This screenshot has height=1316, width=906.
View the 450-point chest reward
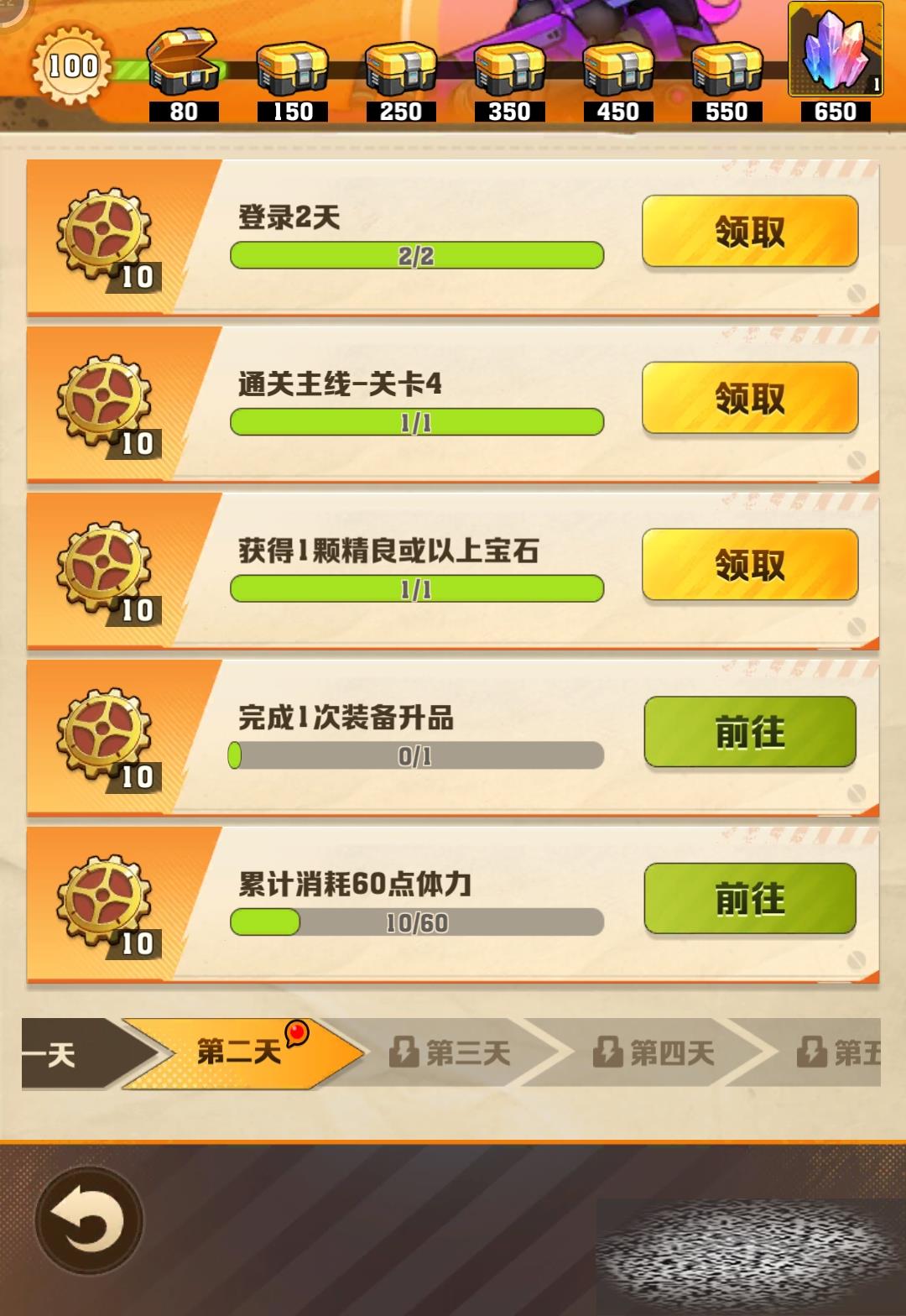[x=618, y=69]
